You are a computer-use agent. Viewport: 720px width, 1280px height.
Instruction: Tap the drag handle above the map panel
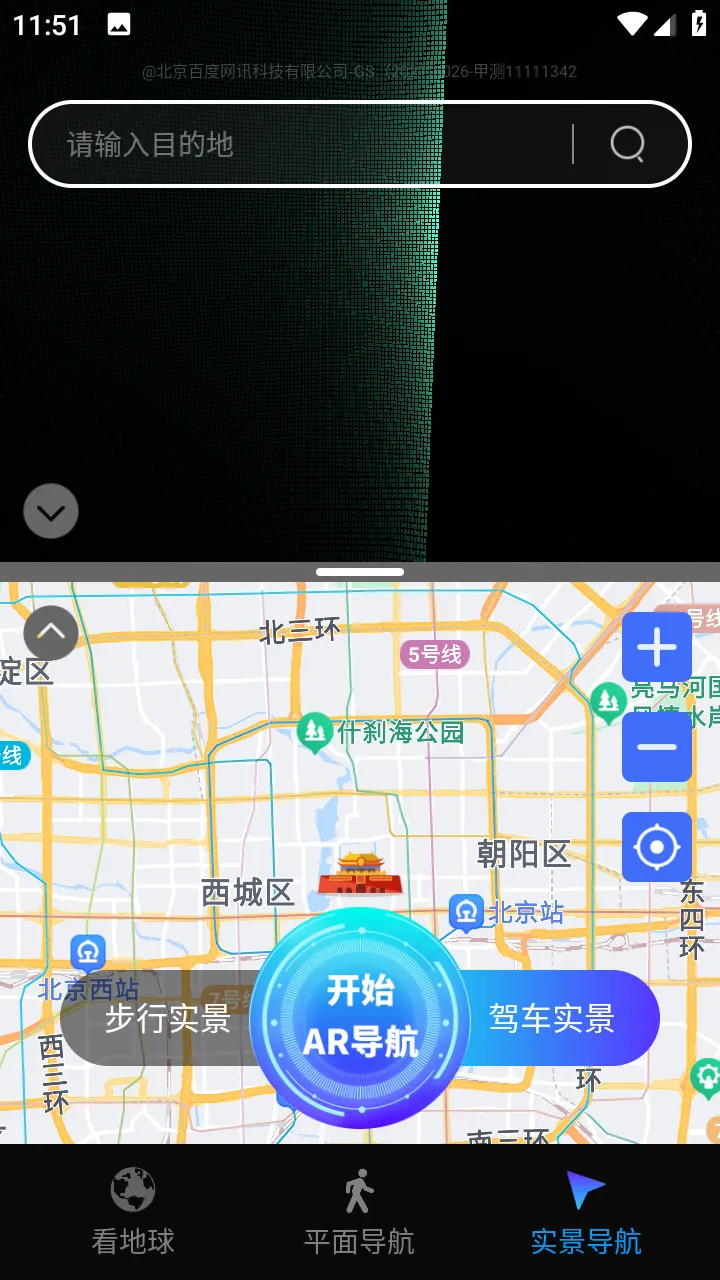click(360, 571)
